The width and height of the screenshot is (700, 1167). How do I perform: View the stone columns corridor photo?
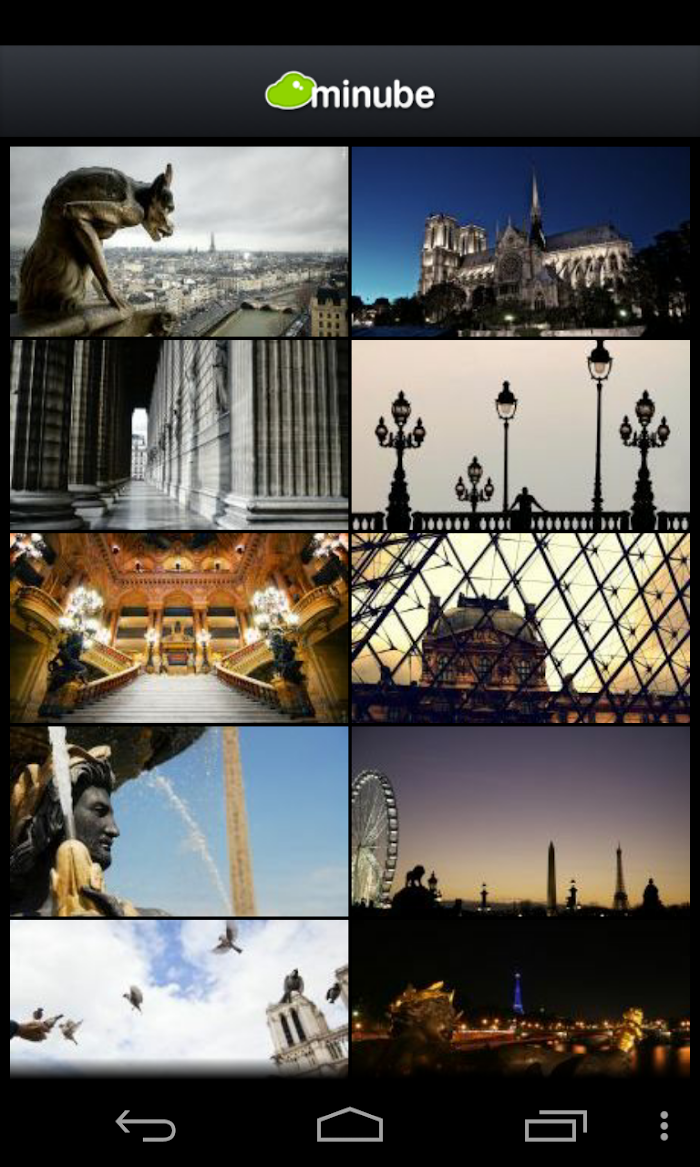coord(179,435)
